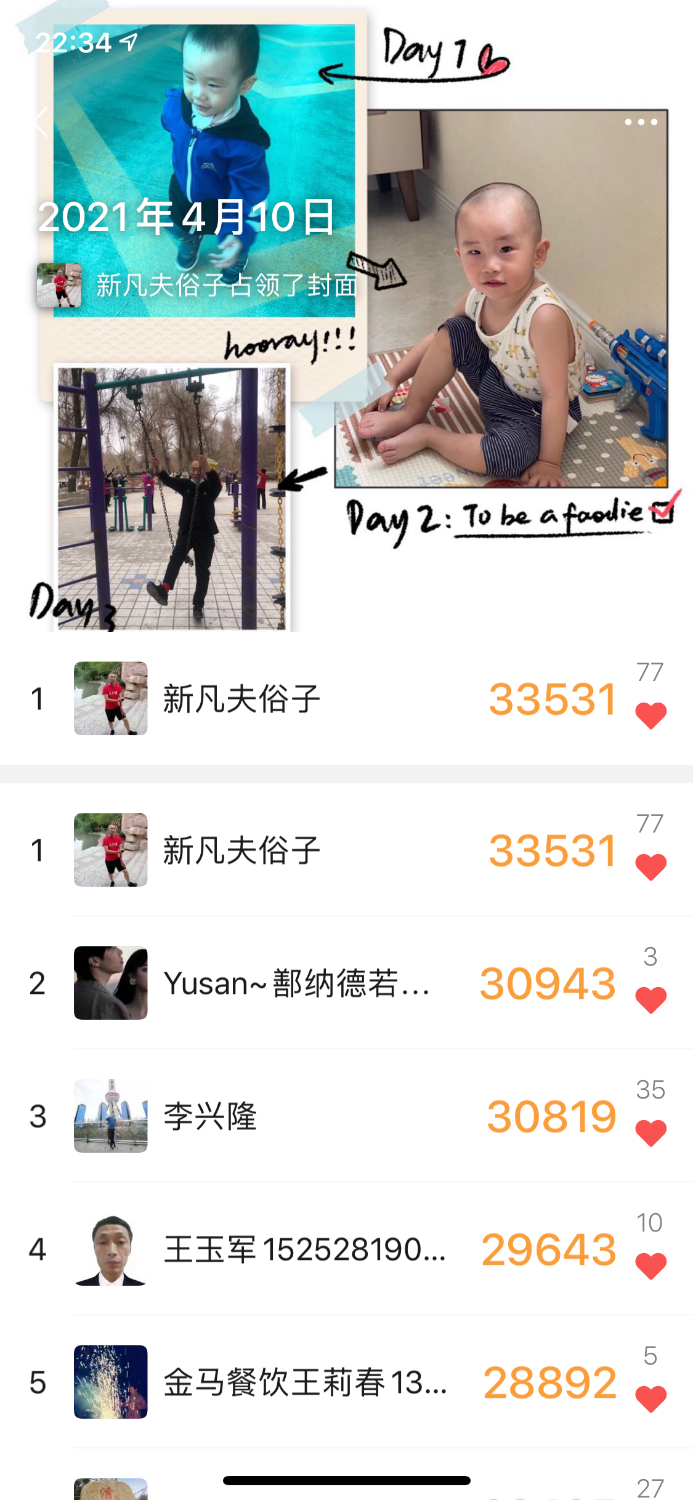Like Yusan~鄯纳德若's steps with the heart

[x=651, y=1000]
